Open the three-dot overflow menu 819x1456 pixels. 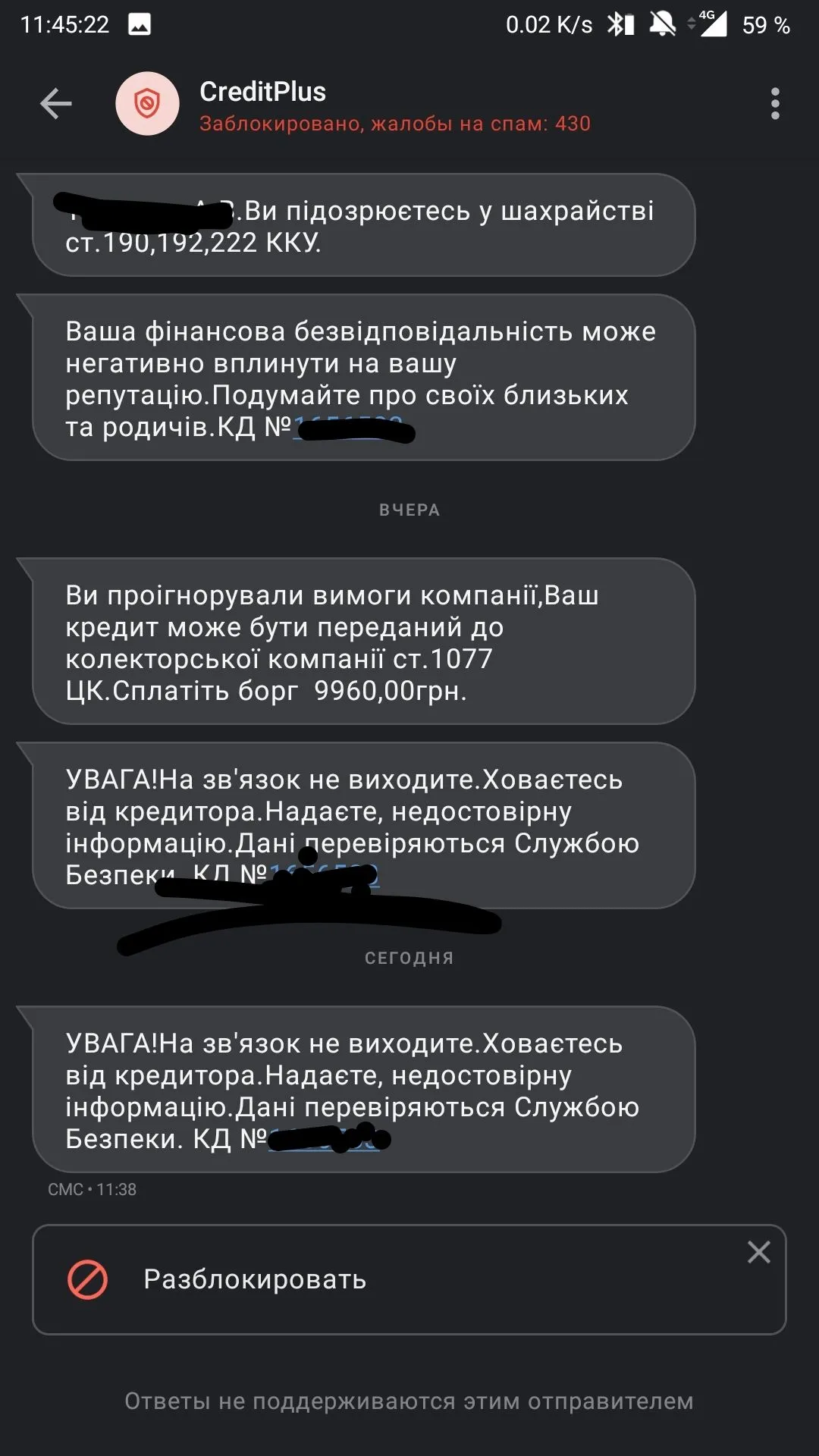click(774, 104)
